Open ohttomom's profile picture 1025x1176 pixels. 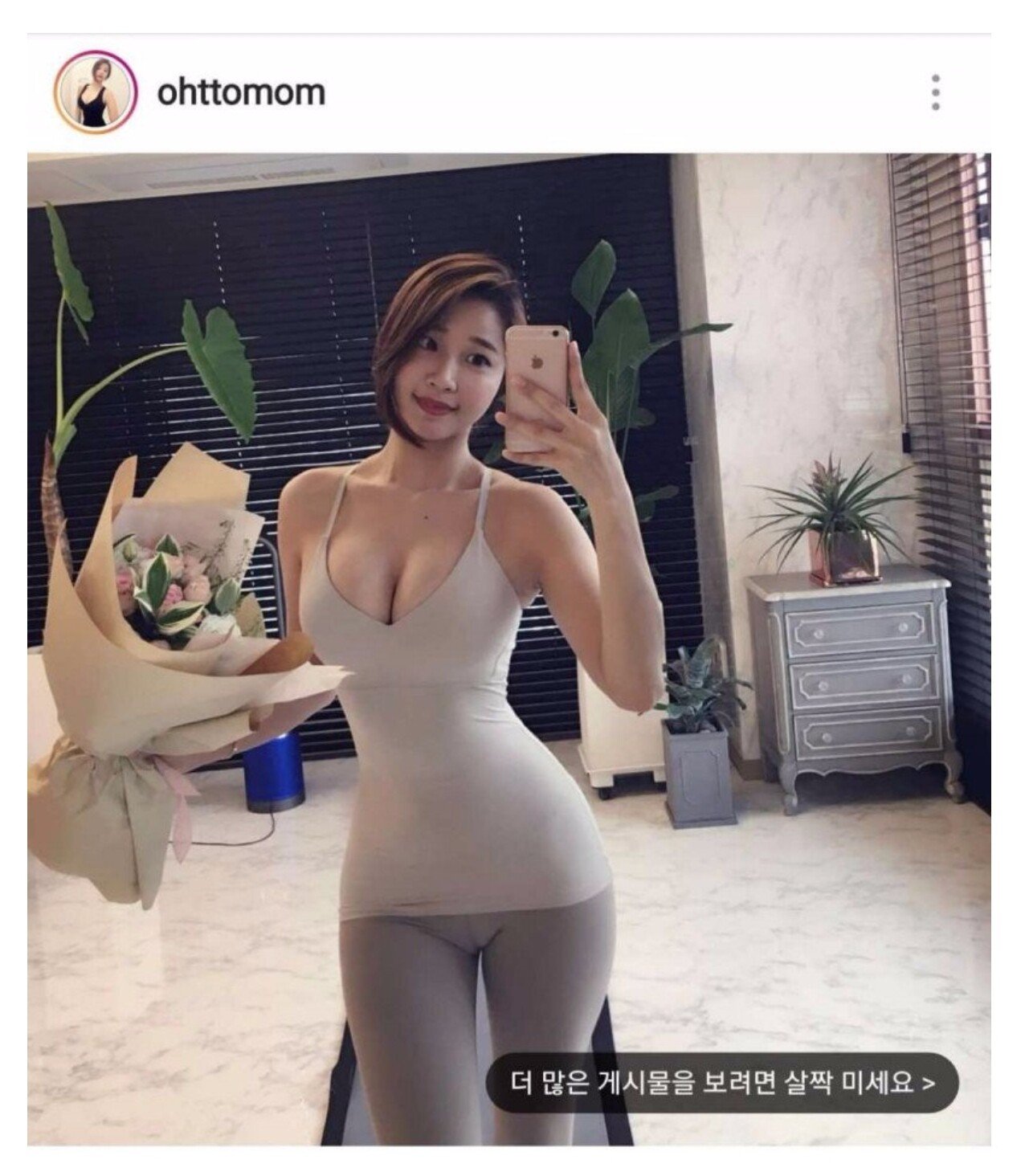[93, 92]
